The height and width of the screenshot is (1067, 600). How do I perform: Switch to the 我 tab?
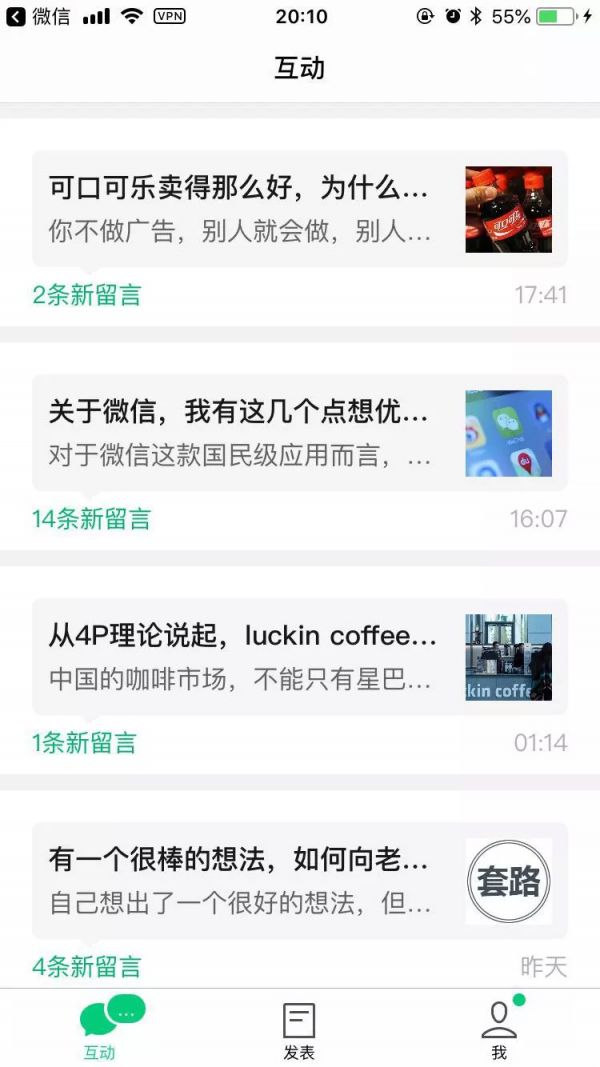click(x=499, y=1030)
